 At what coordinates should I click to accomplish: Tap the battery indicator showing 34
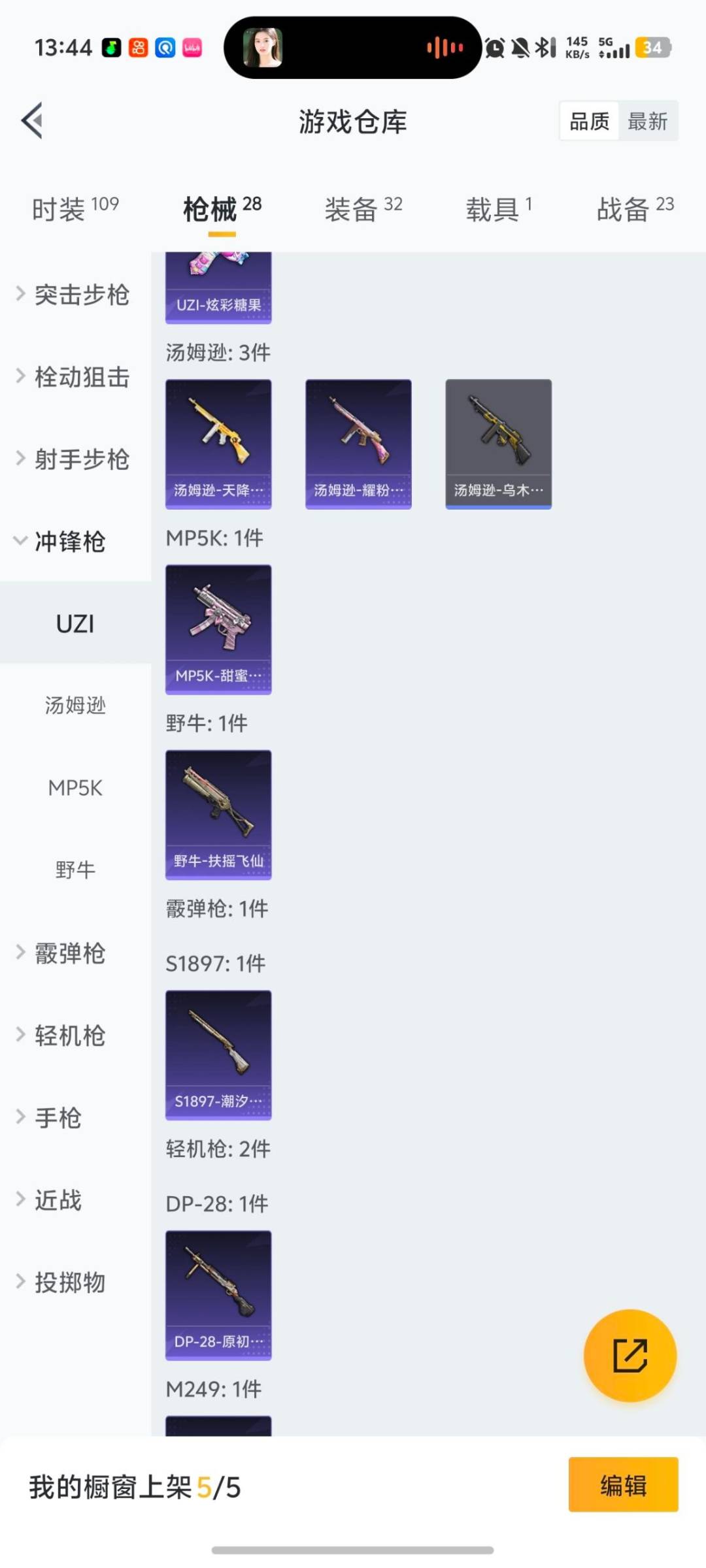(x=651, y=47)
